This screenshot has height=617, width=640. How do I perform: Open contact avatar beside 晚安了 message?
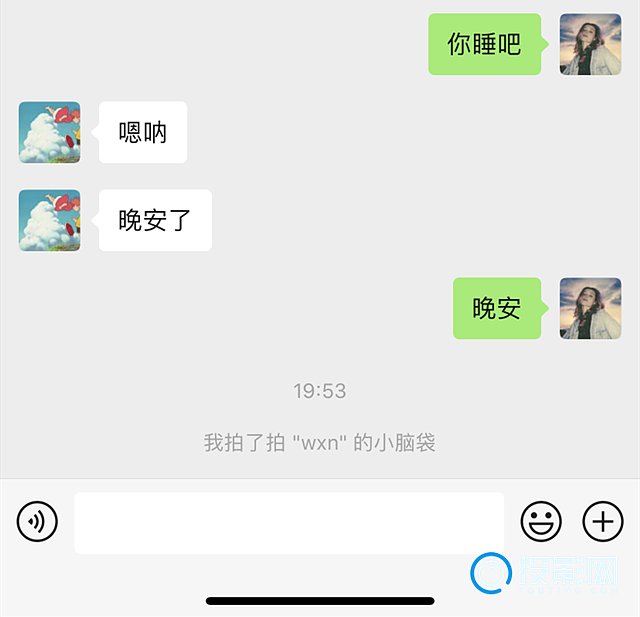(50, 220)
